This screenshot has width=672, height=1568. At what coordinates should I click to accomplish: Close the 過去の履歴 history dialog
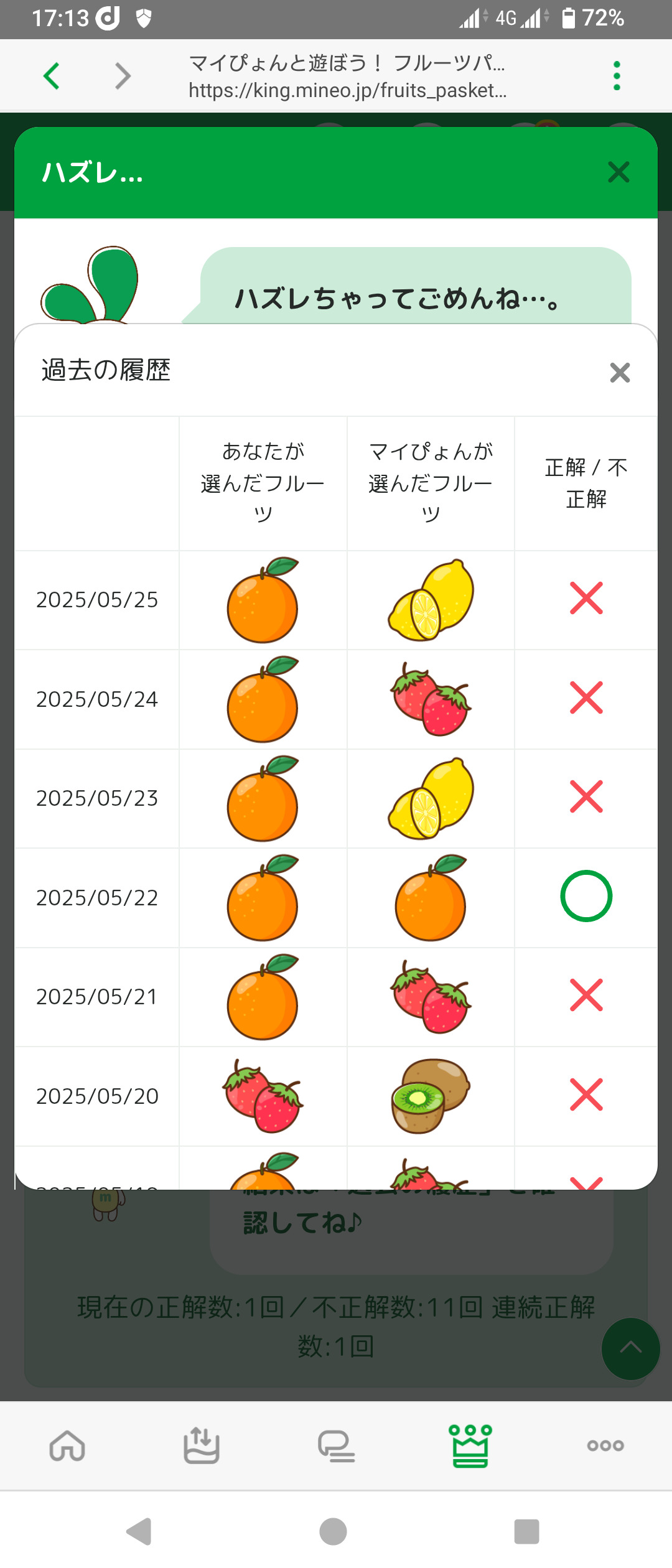click(x=620, y=373)
